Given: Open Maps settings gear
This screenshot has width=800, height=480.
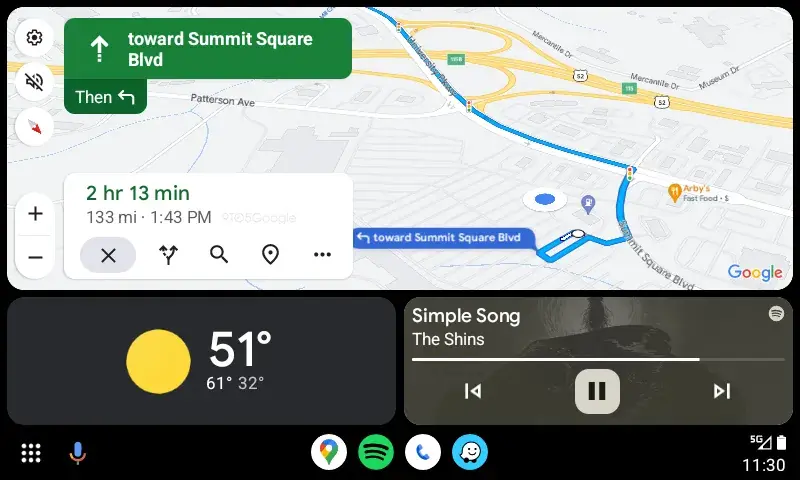Looking at the screenshot, I should coord(35,38).
